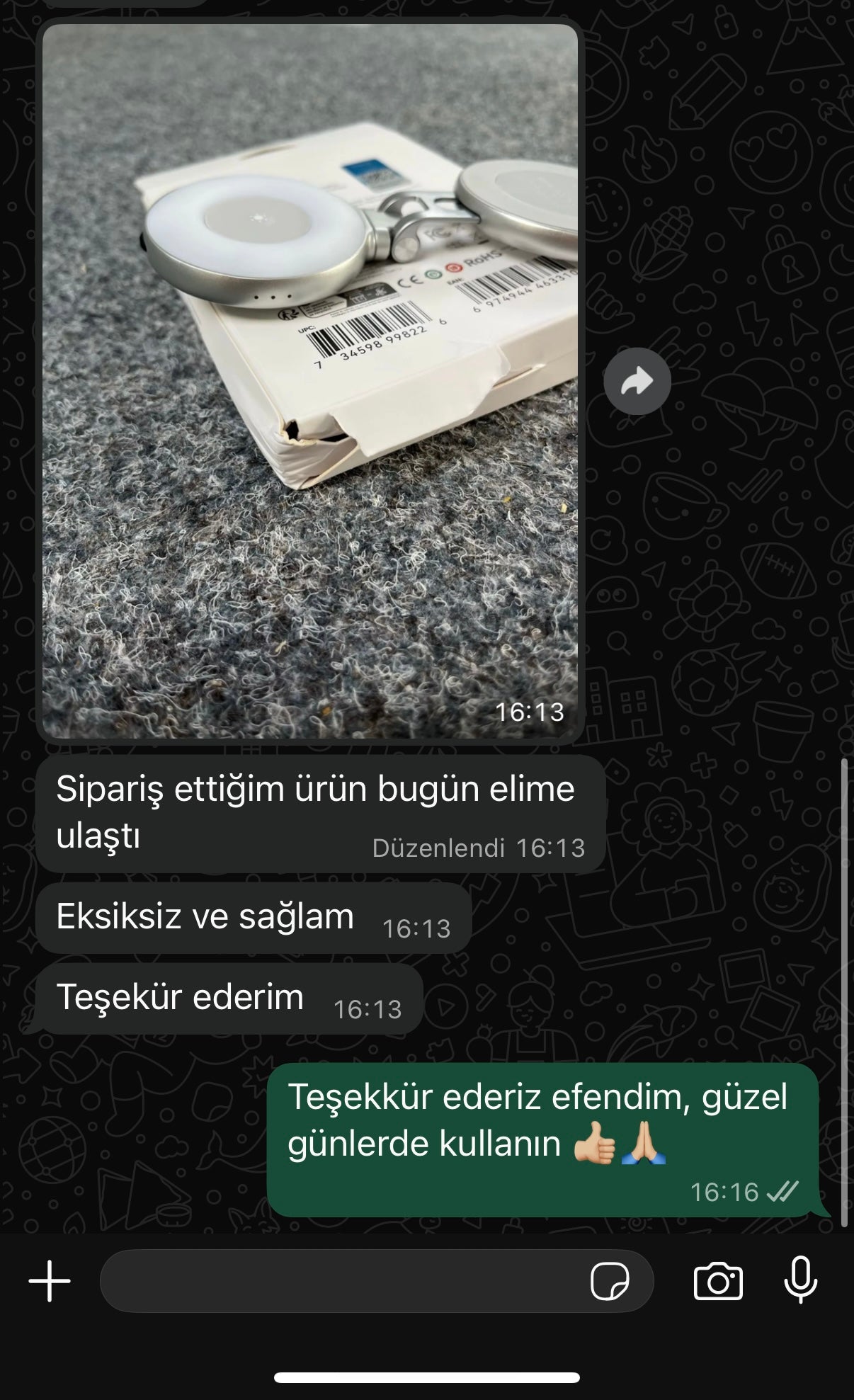The width and height of the screenshot is (854, 1400).
Task: Open the attachment plus menu
Action: 50,1281
